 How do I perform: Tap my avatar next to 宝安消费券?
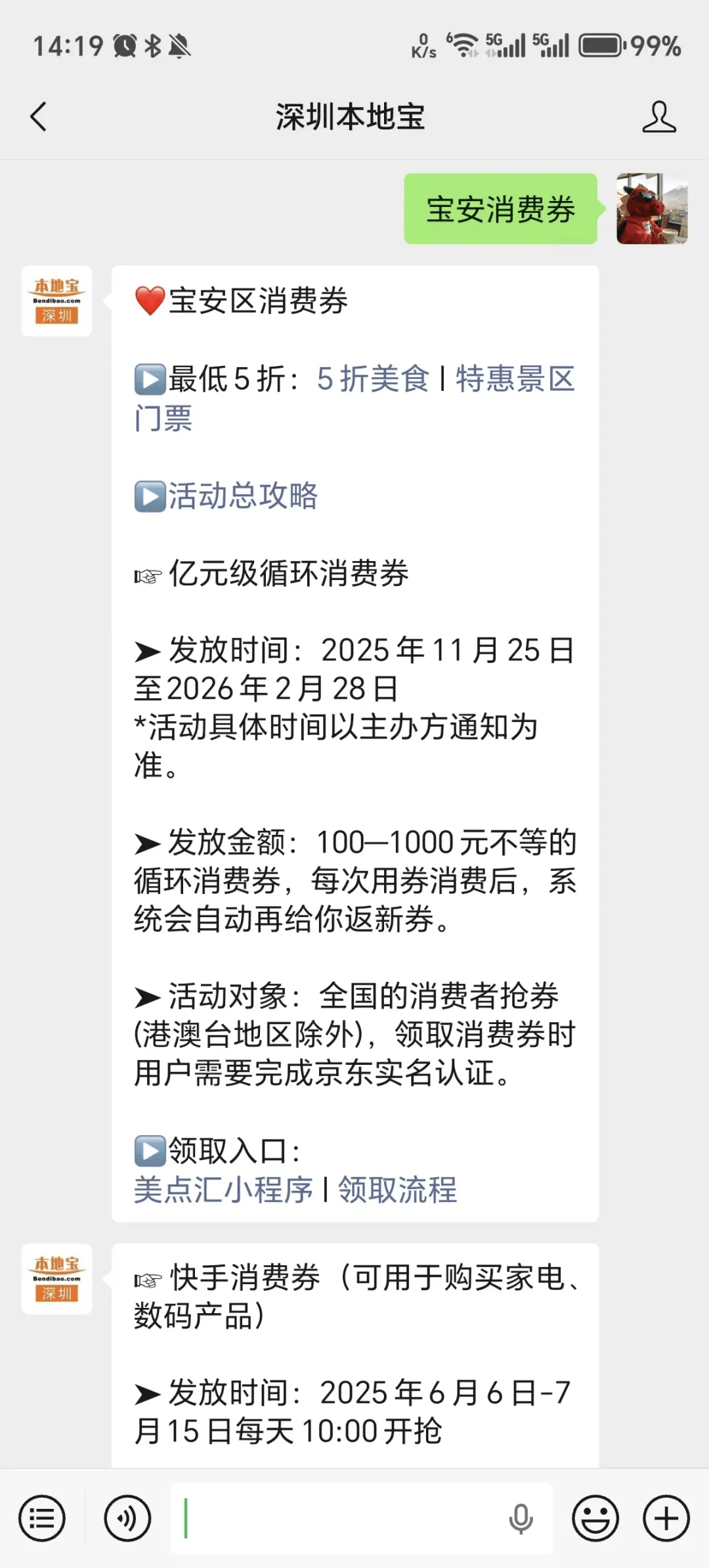tap(652, 209)
